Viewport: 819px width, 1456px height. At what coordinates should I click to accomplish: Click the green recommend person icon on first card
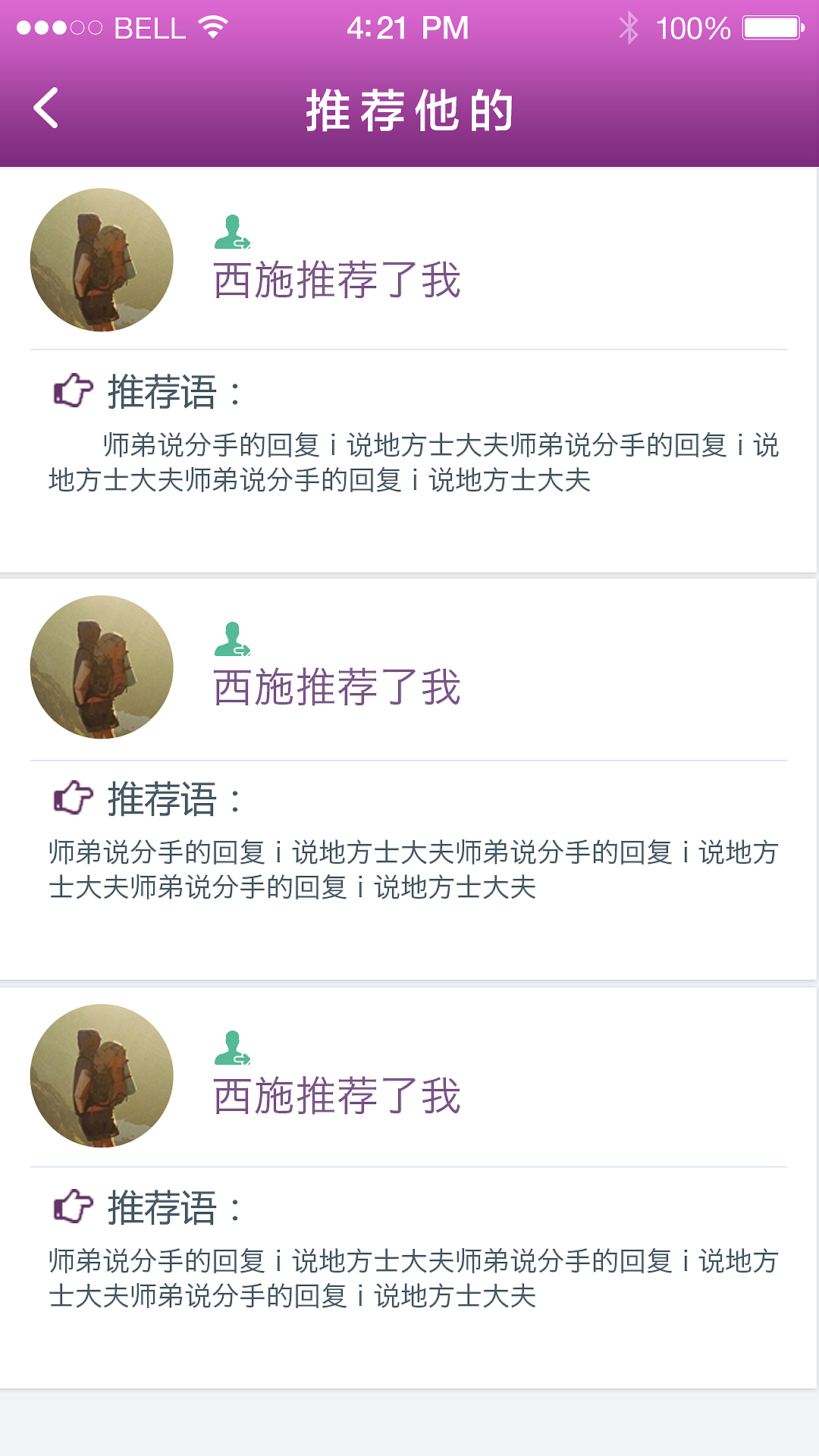click(x=232, y=233)
